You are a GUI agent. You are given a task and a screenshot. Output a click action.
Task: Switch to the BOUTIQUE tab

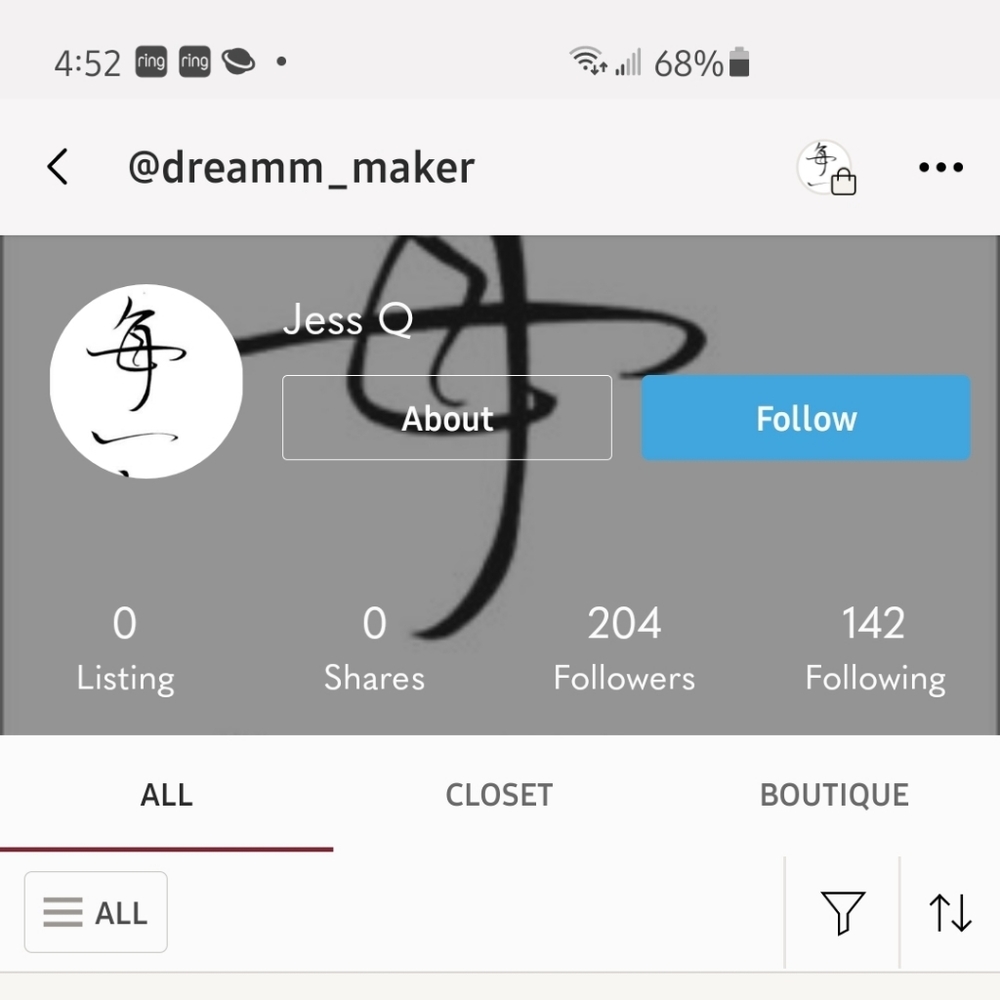834,795
